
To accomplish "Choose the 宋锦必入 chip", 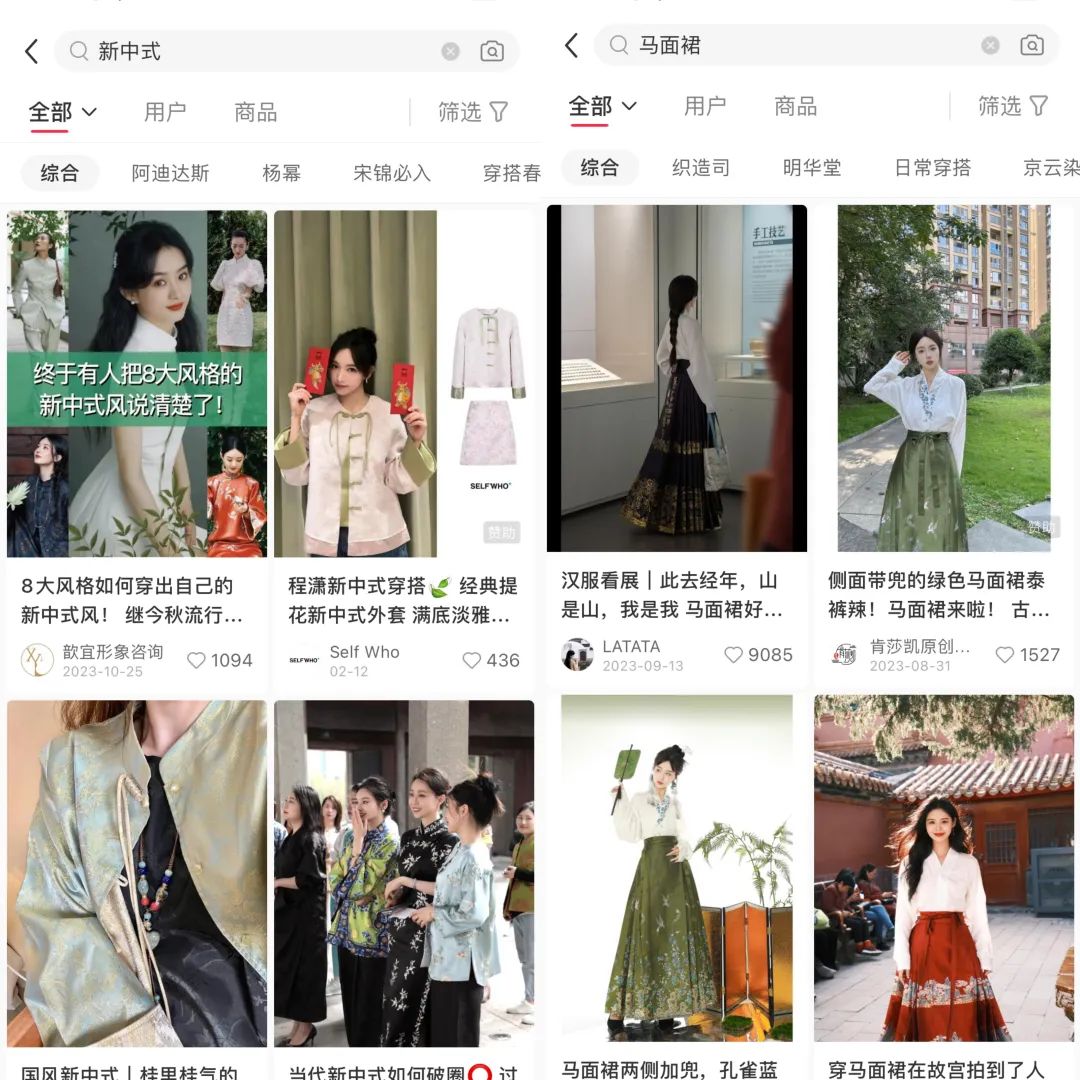I will point(392,173).
